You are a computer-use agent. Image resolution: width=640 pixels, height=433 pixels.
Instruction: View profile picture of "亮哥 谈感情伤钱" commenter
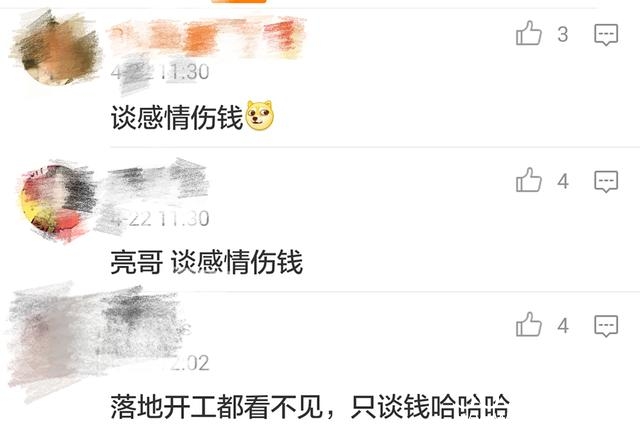[x=52, y=198]
